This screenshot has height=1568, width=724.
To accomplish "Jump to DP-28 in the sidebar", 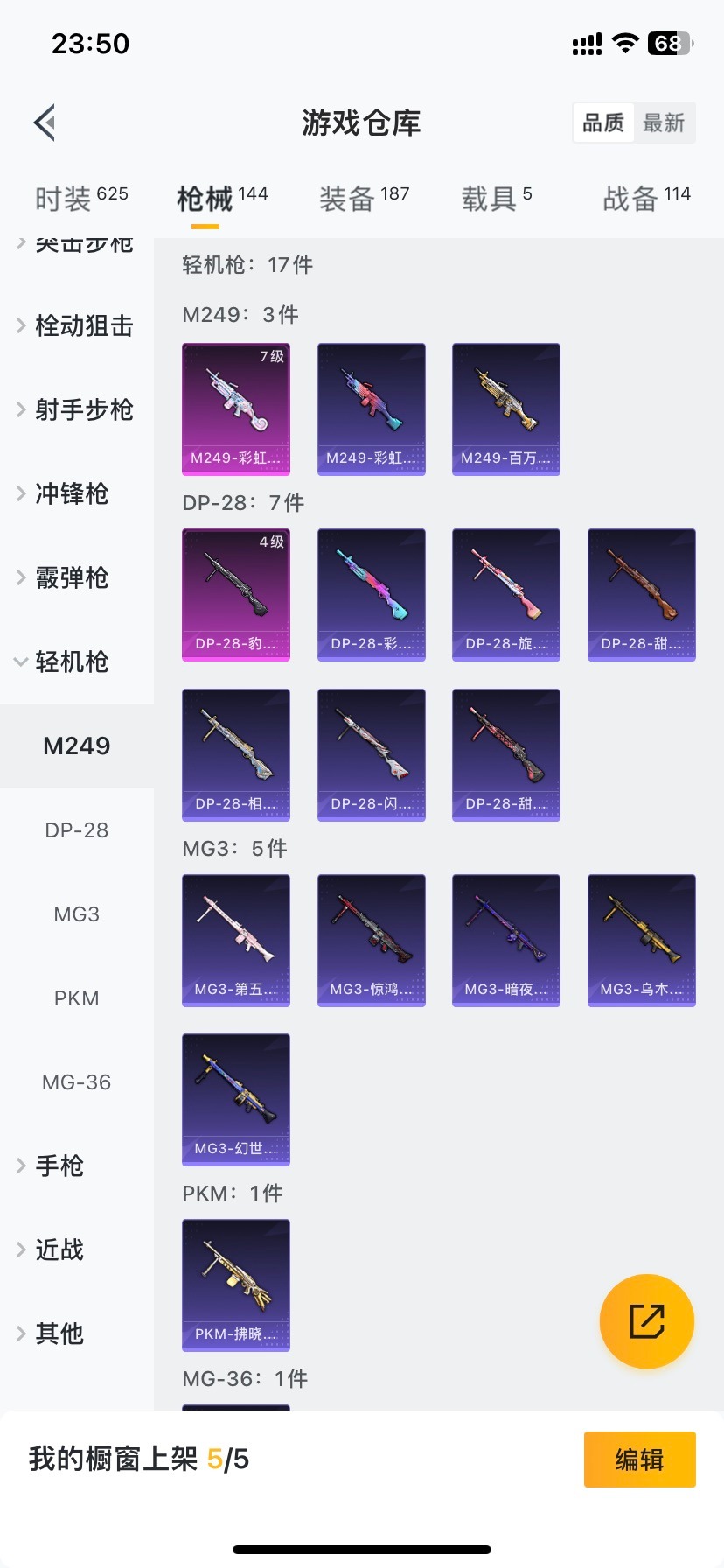I will pyautogui.click(x=77, y=829).
